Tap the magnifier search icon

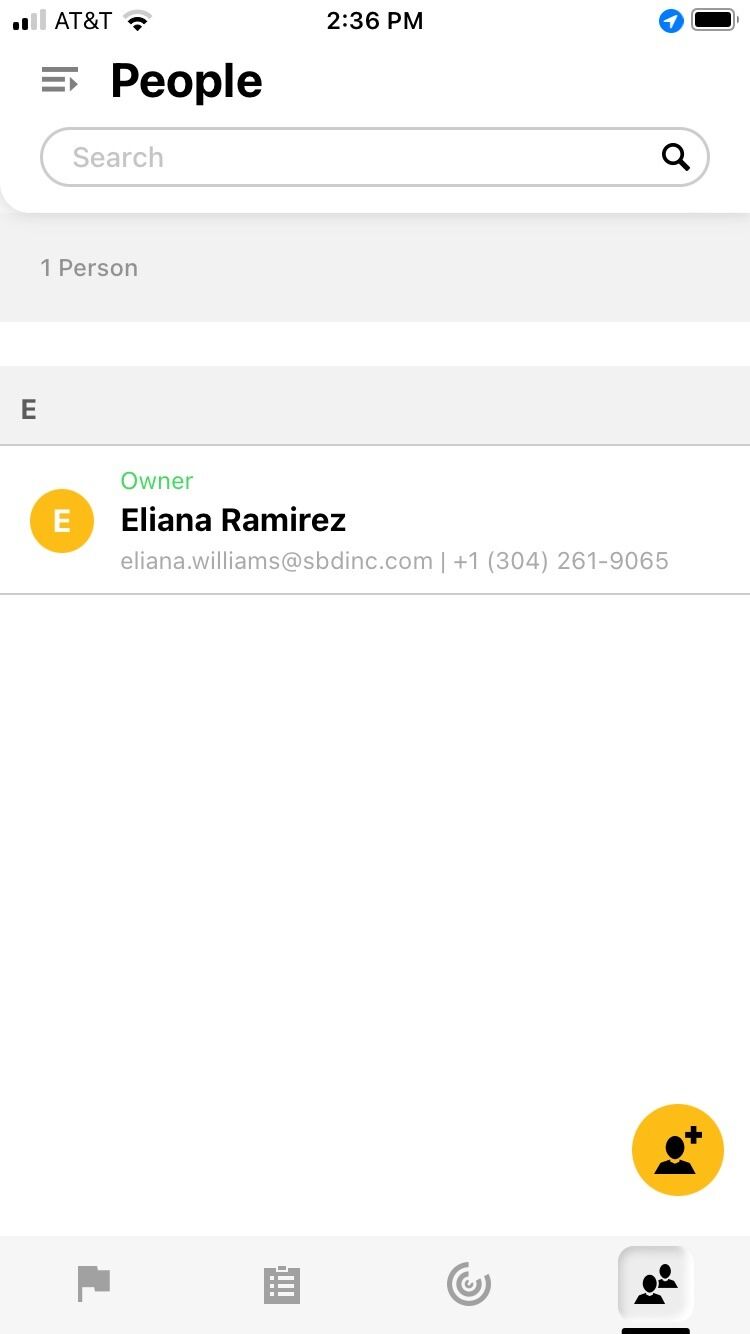coord(676,157)
